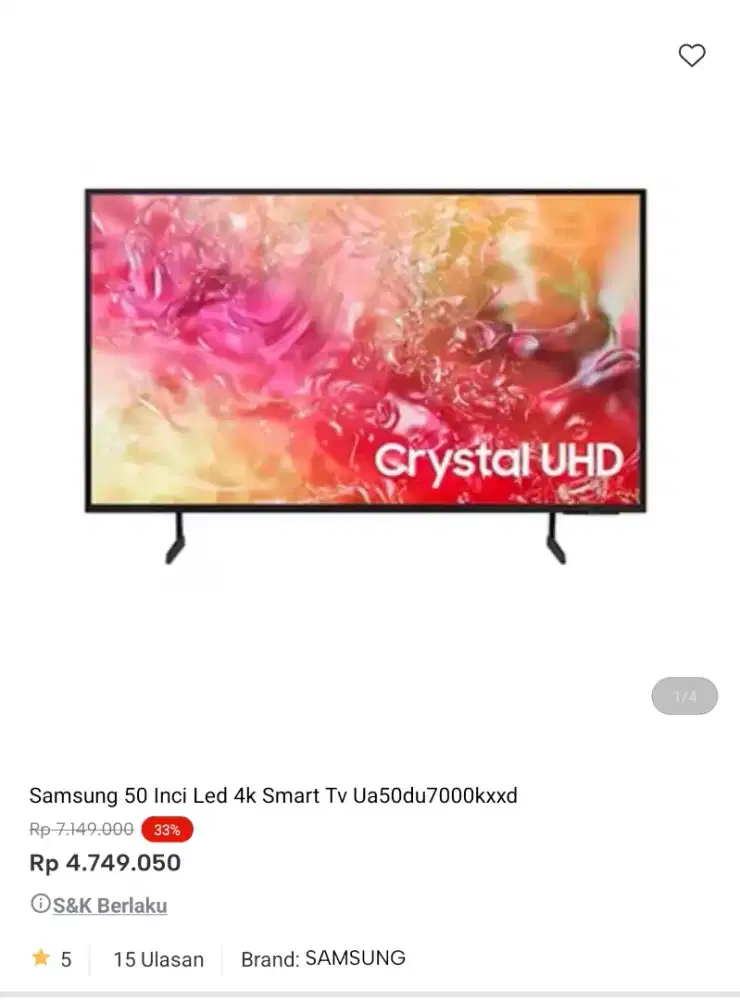The height and width of the screenshot is (1000, 740).
Task: Select the yellow star rating icon
Action: [x=41, y=958]
